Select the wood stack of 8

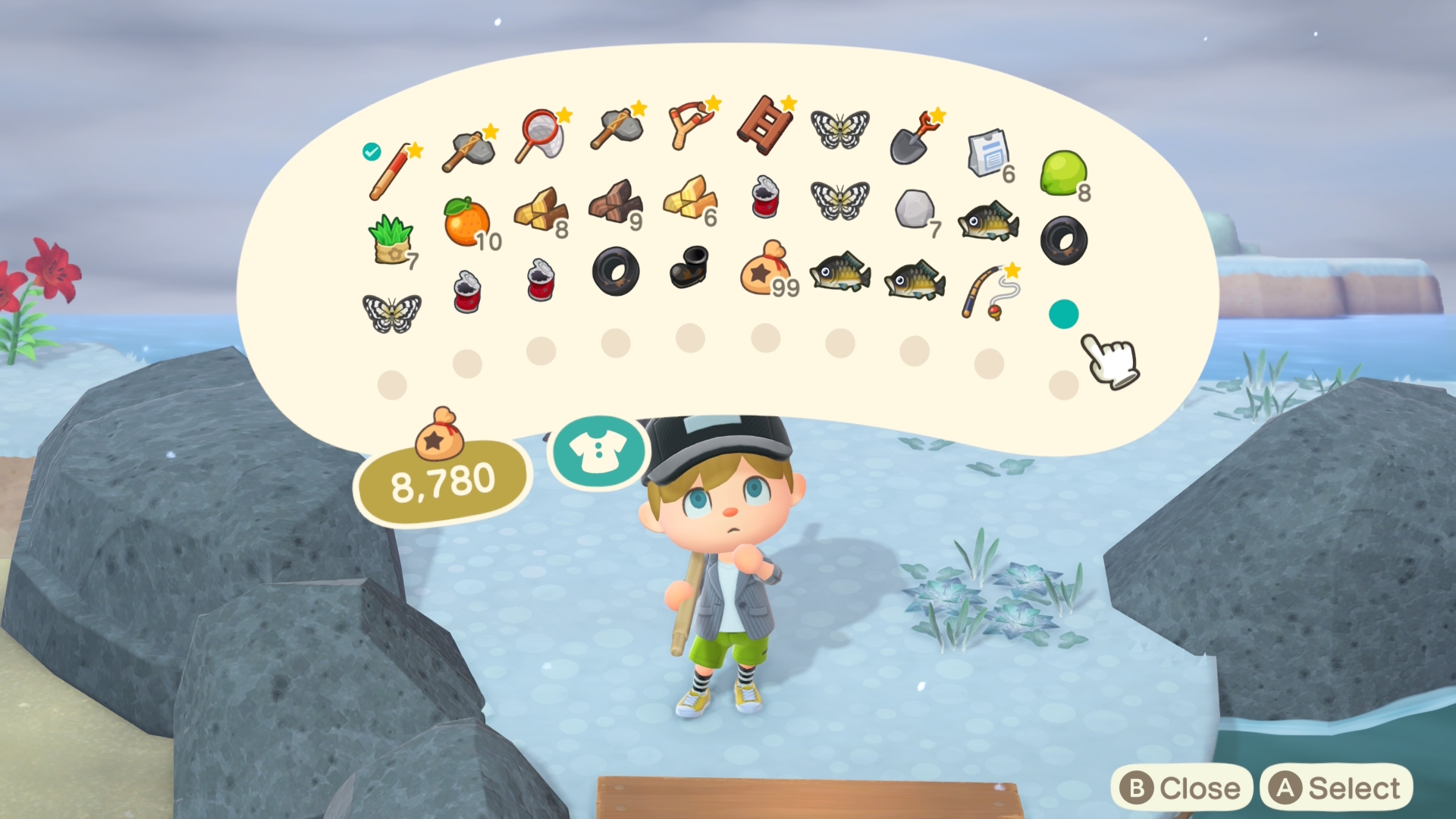pyautogui.click(x=541, y=209)
